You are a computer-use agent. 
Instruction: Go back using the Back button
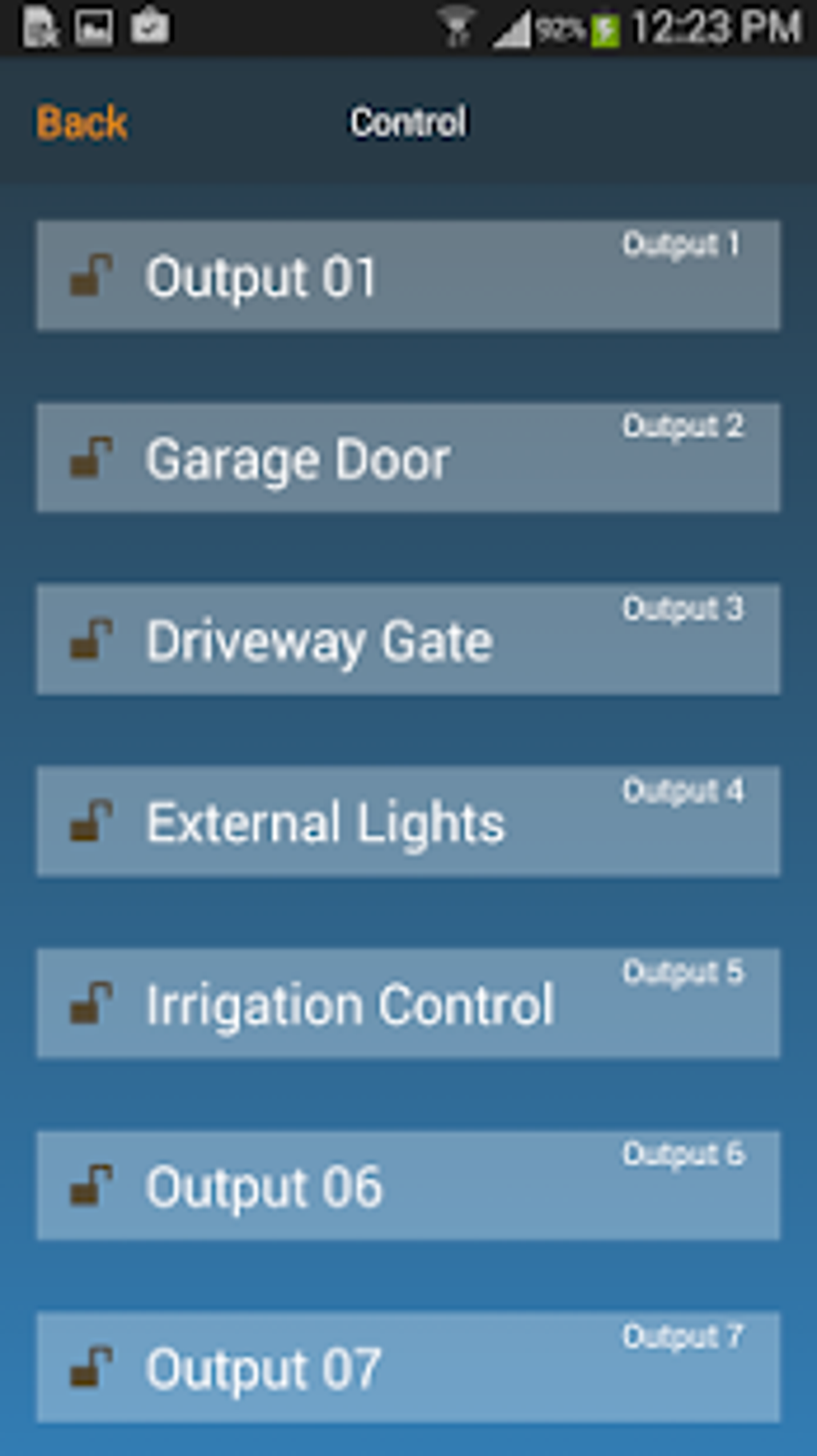82,123
